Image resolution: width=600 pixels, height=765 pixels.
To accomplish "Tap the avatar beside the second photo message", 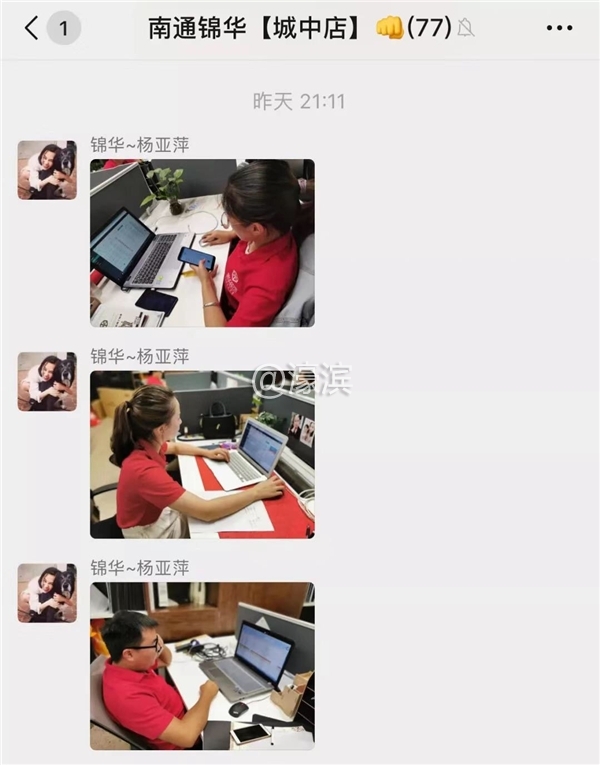I will pos(47,381).
